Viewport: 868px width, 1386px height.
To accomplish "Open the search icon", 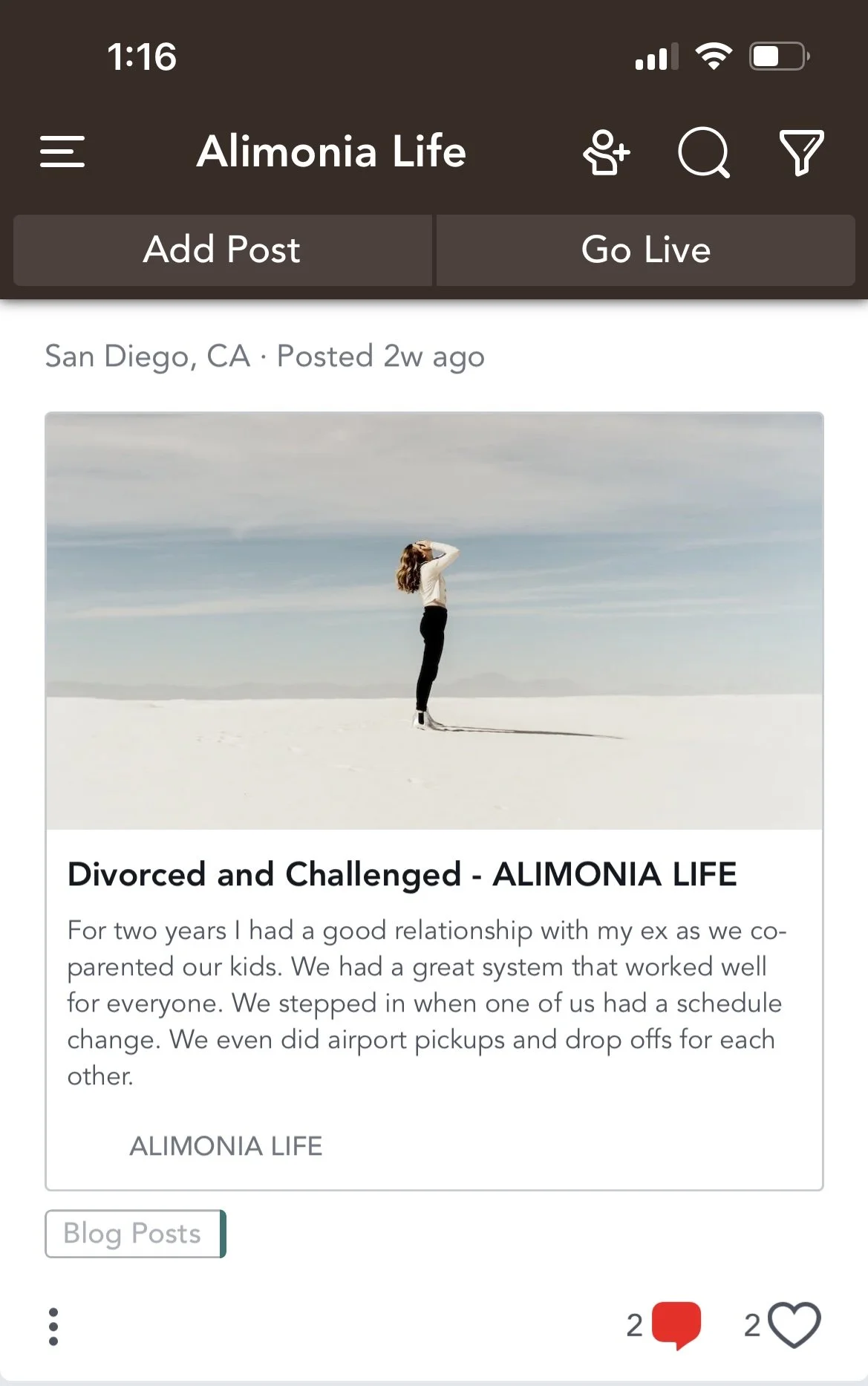I will coord(703,152).
